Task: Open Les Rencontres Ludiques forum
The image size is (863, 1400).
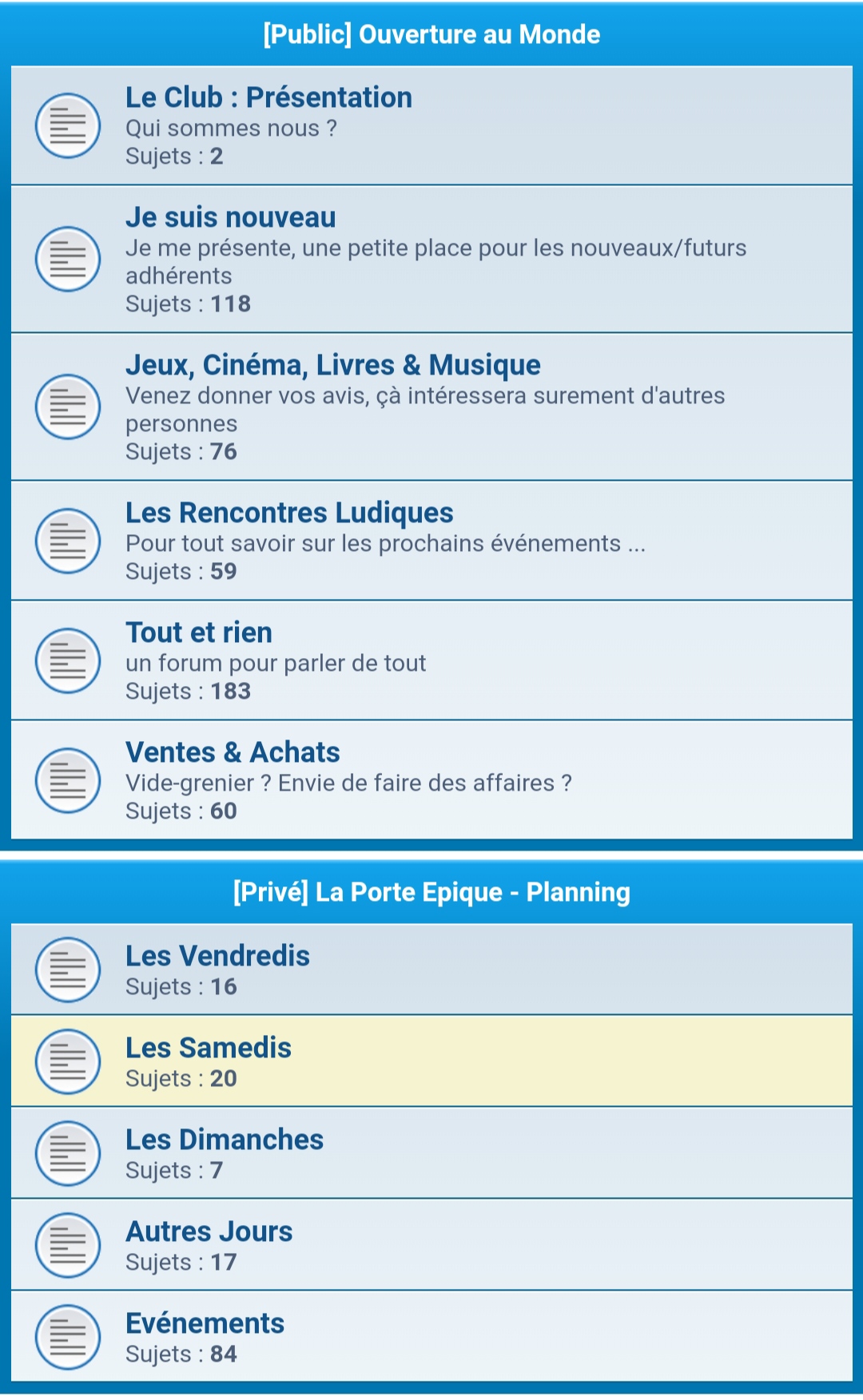Action: (x=289, y=513)
